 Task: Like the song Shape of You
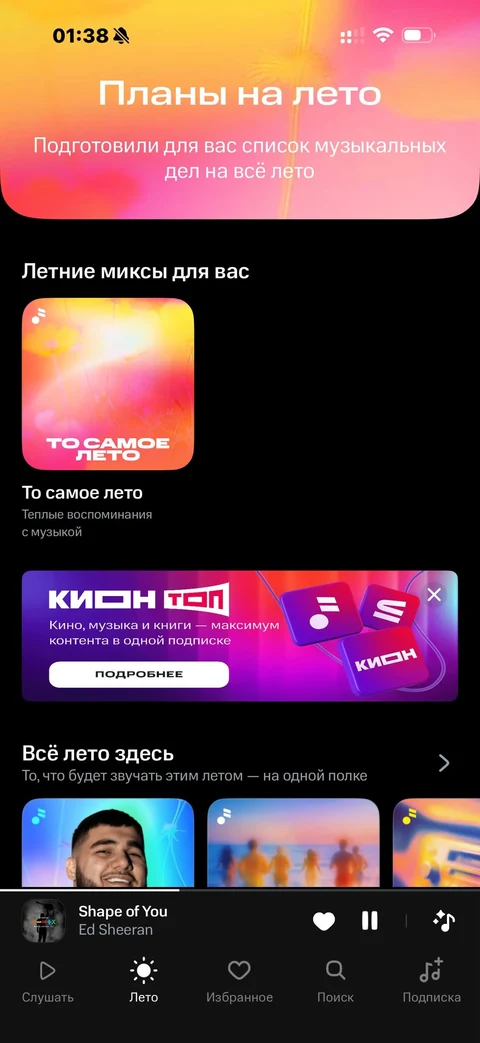coord(324,921)
